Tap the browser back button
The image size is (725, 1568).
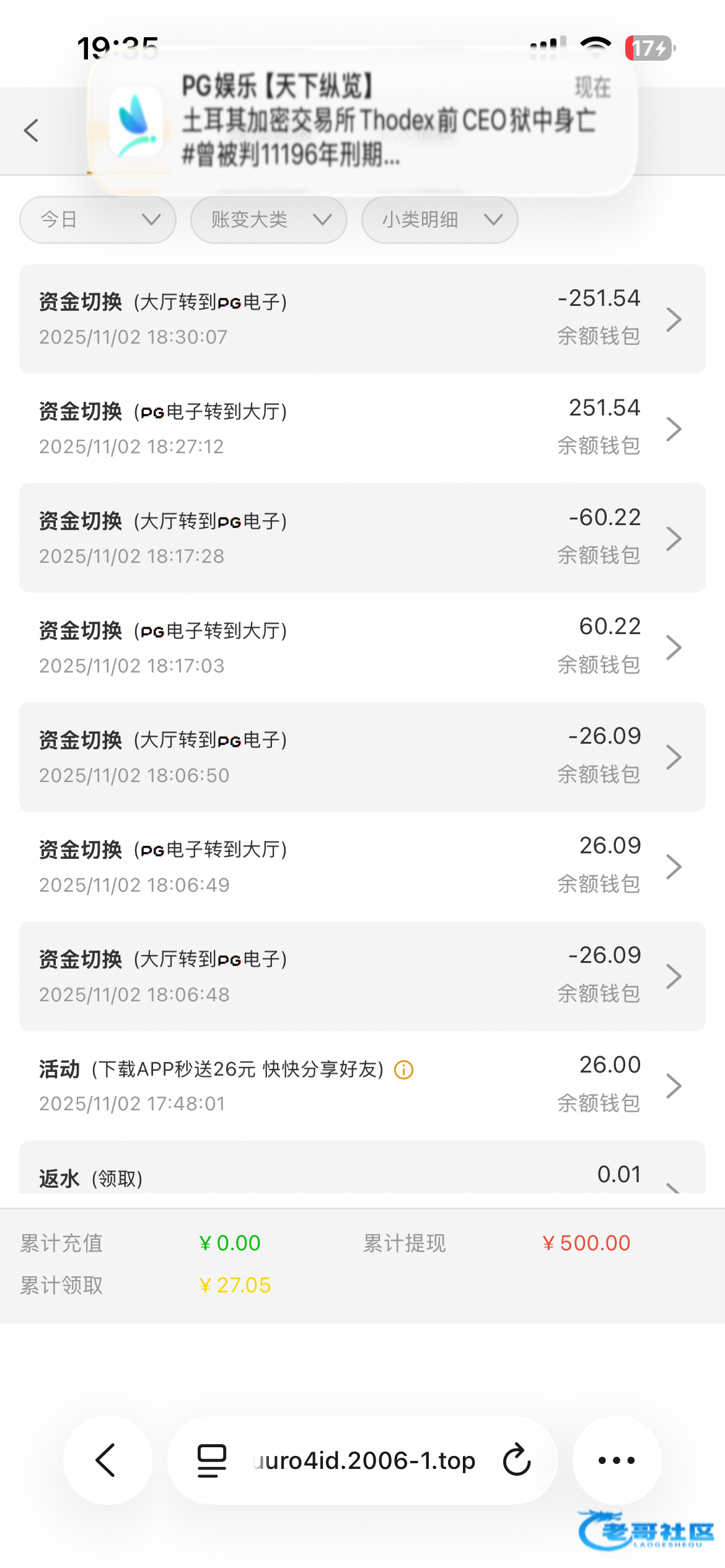pyautogui.click(x=107, y=1460)
